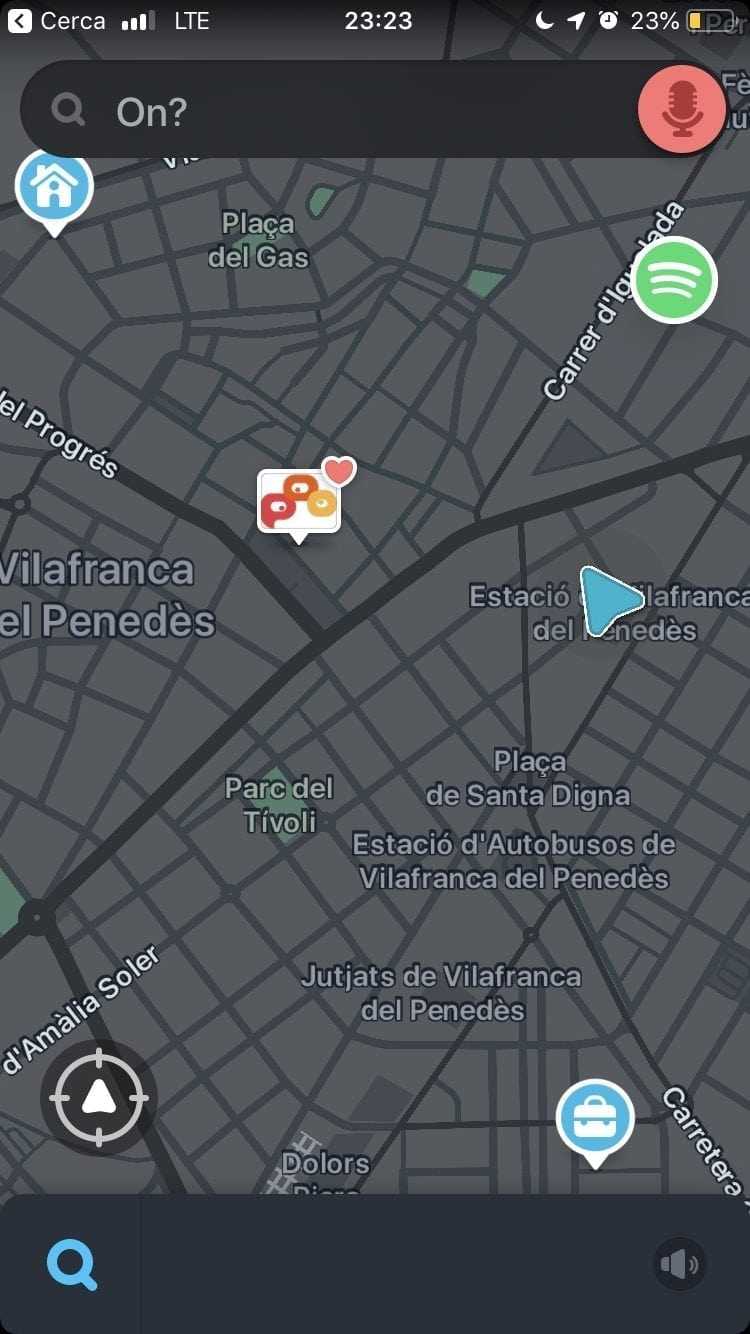This screenshot has width=750, height=1334.
Task: Open the search magnifier in the bottom bar
Action: [72, 1264]
